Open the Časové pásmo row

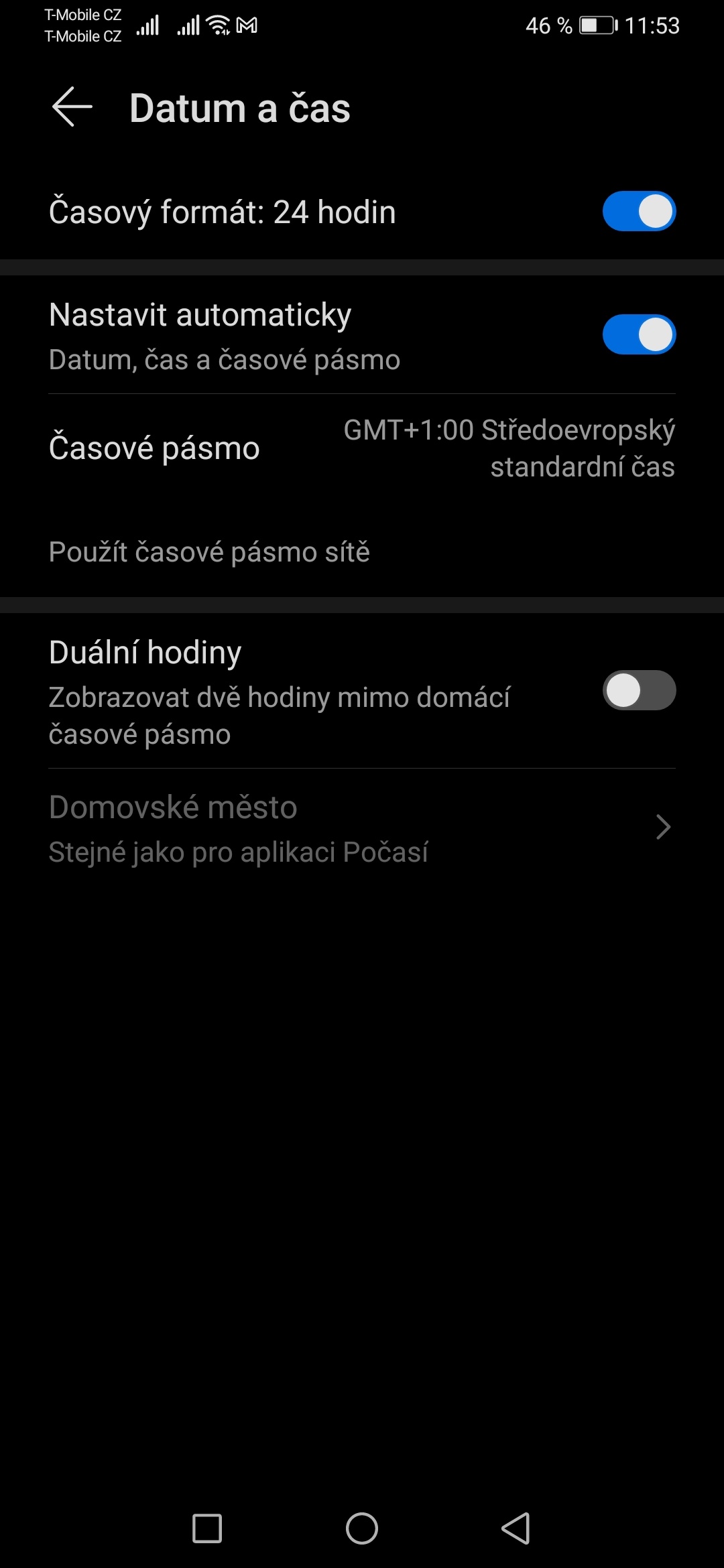tap(362, 448)
